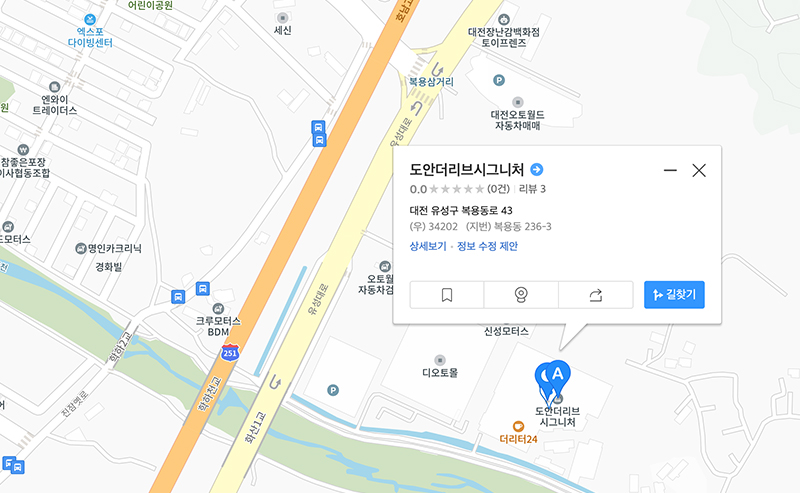Start directions with 길찾기
The image size is (800, 493).
(x=674, y=294)
